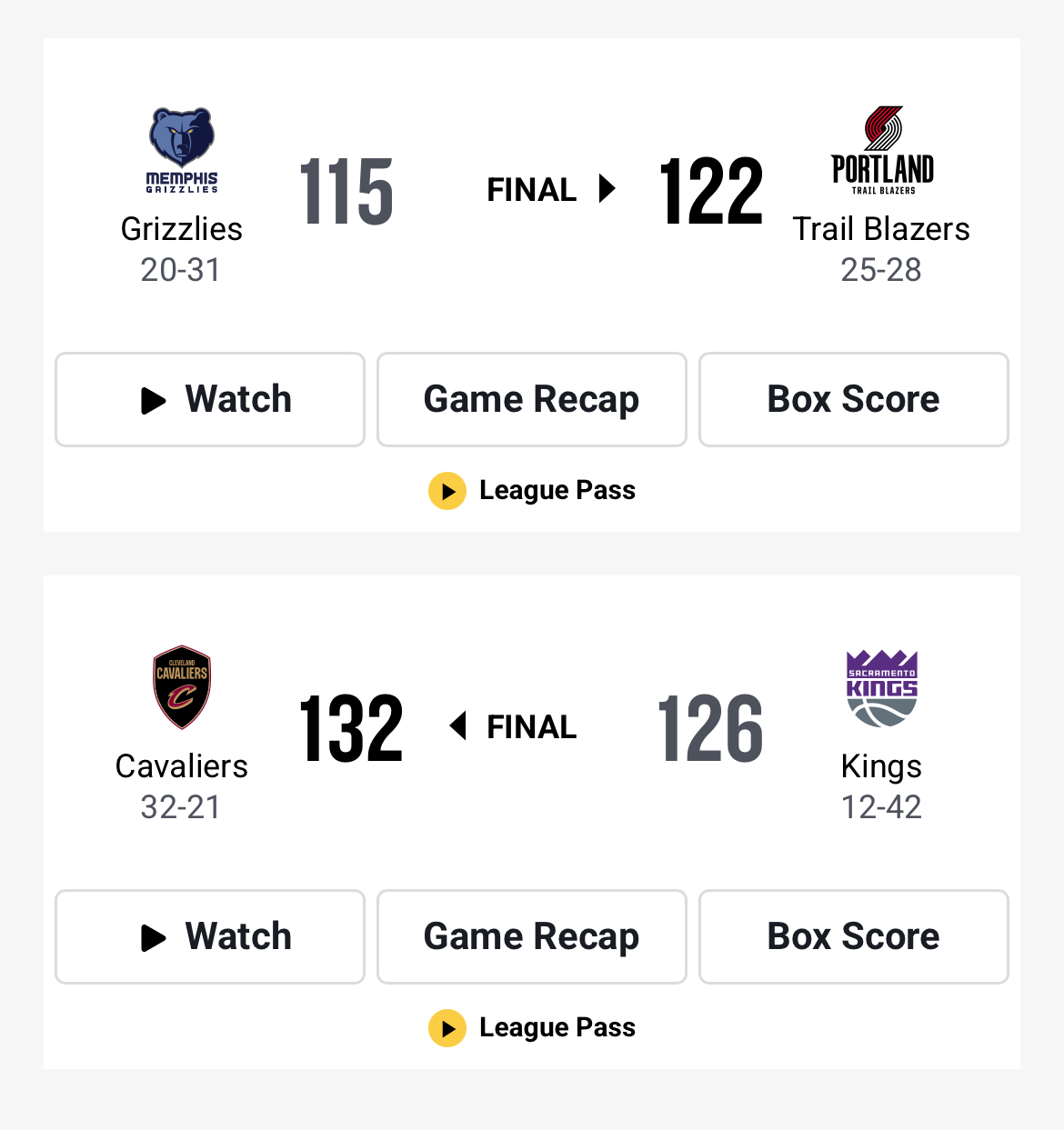Watch the Grizzlies vs Trail Blazers game
The height and width of the screenshot is (1130, 1064).
[210, 400]
